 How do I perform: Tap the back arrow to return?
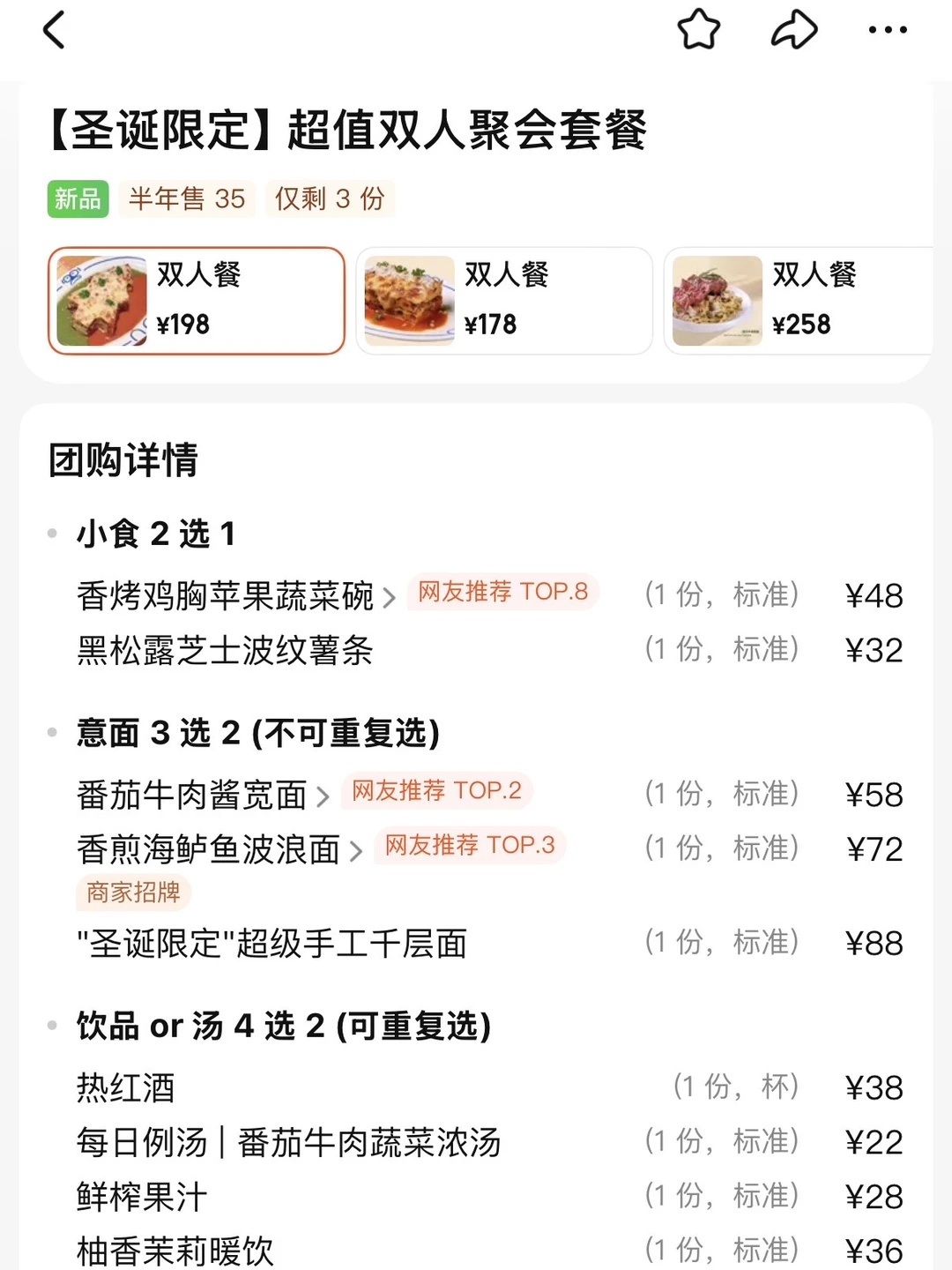[55, 29]
